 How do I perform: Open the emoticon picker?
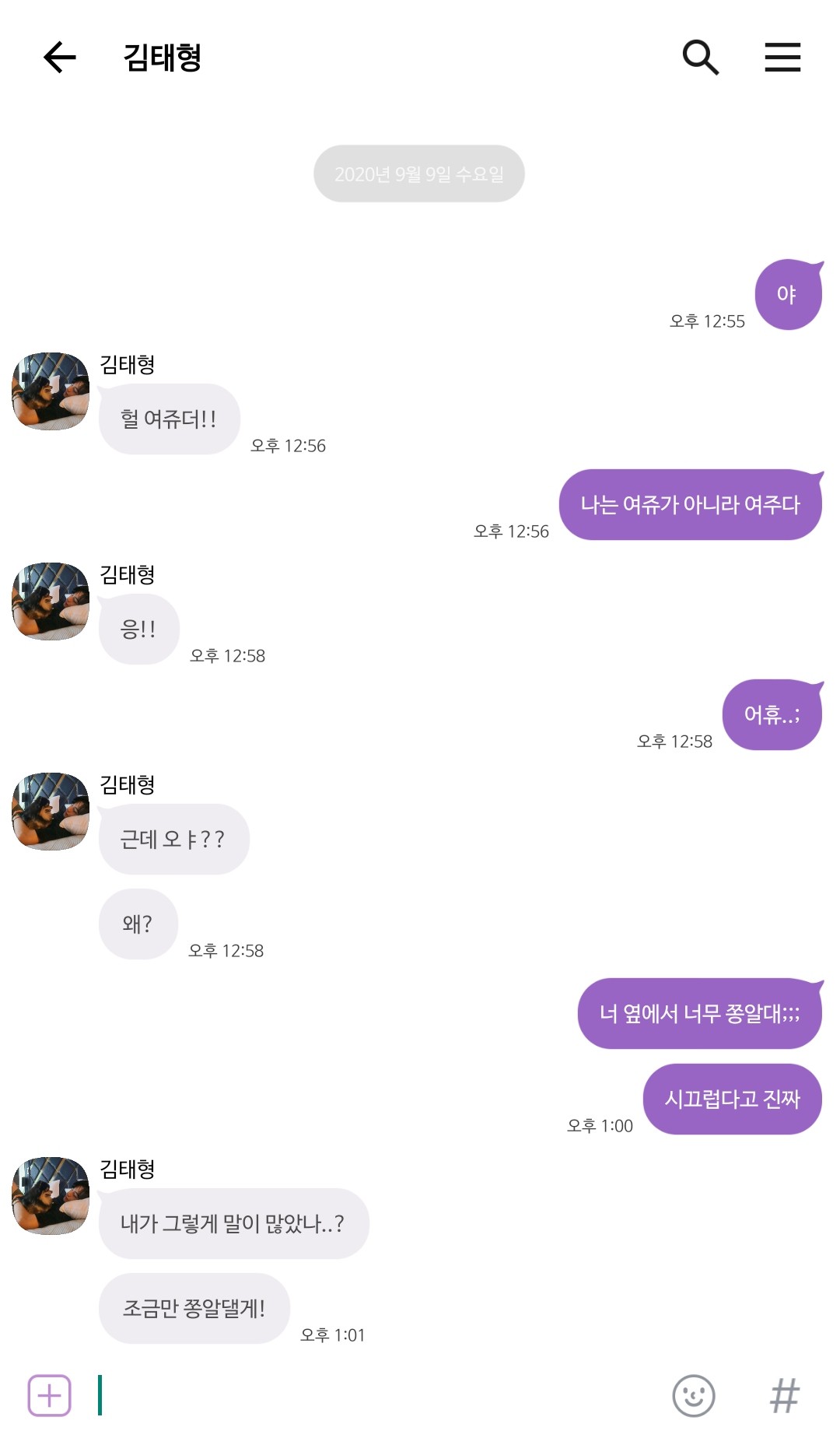(693, 1395)
